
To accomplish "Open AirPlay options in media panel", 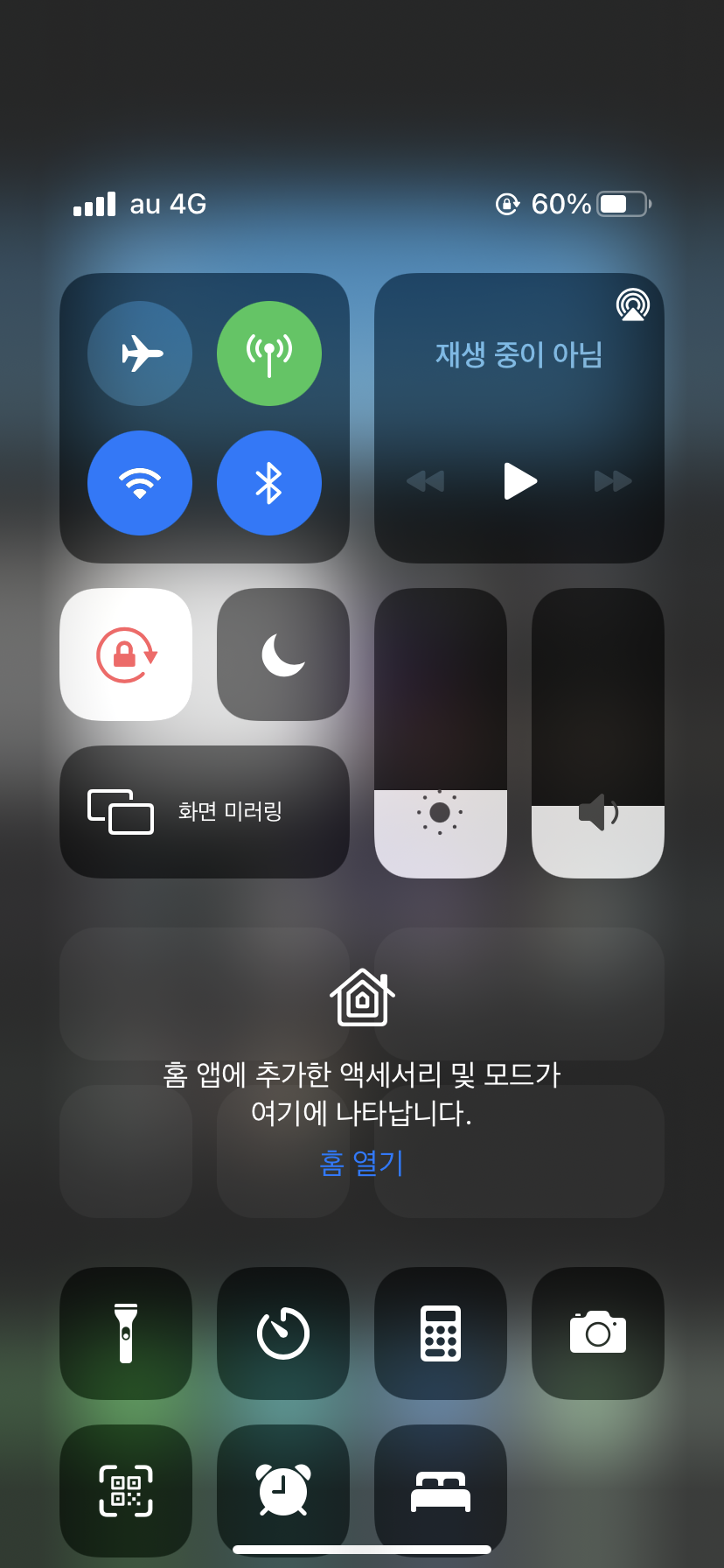I will click(x=632, y=305).
